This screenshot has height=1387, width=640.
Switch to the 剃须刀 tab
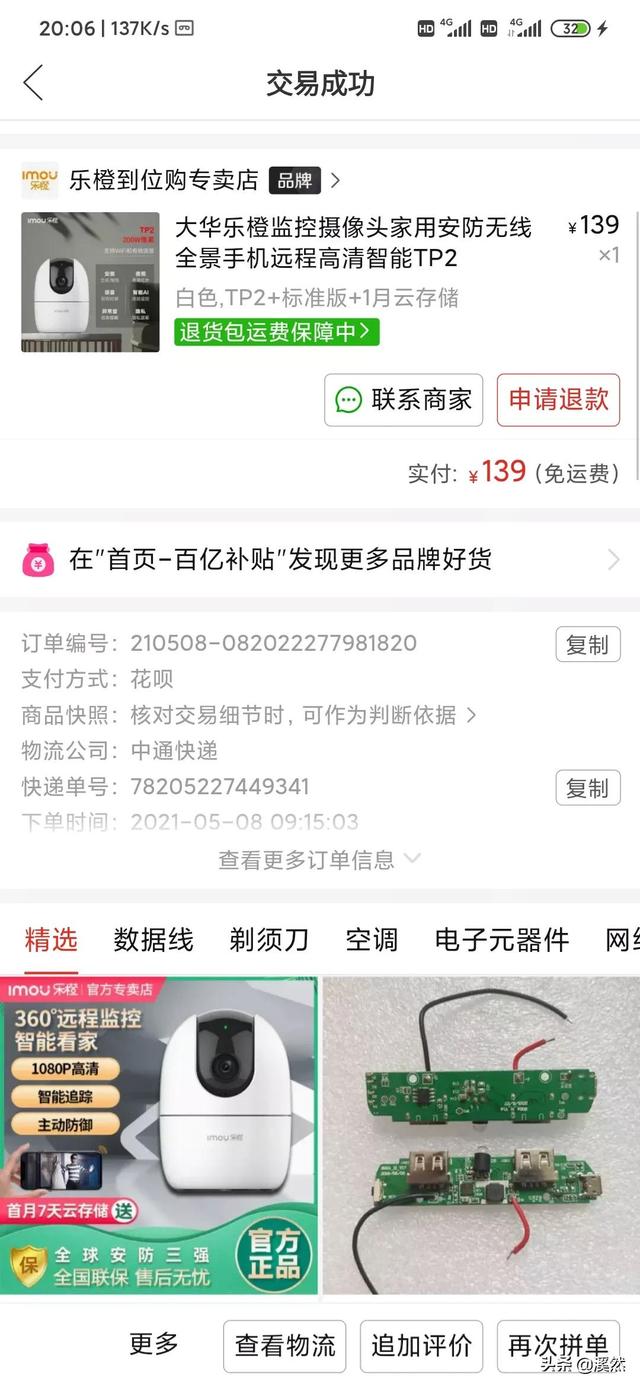coord(269,940)
